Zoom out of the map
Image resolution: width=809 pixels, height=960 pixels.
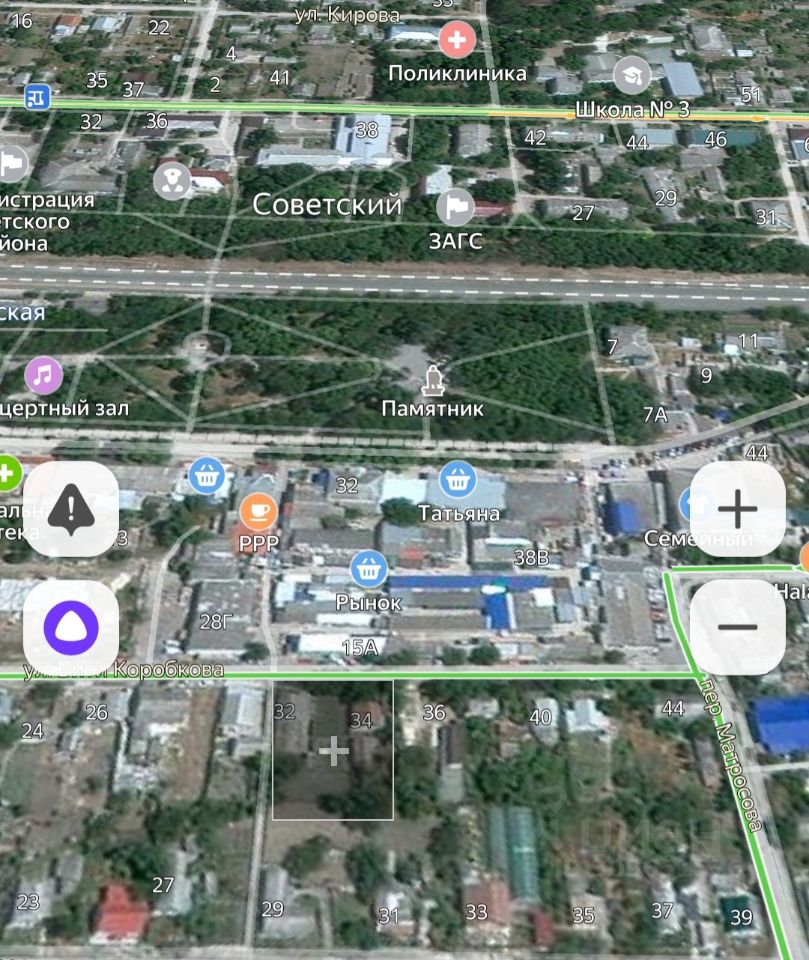click(737, 627)
